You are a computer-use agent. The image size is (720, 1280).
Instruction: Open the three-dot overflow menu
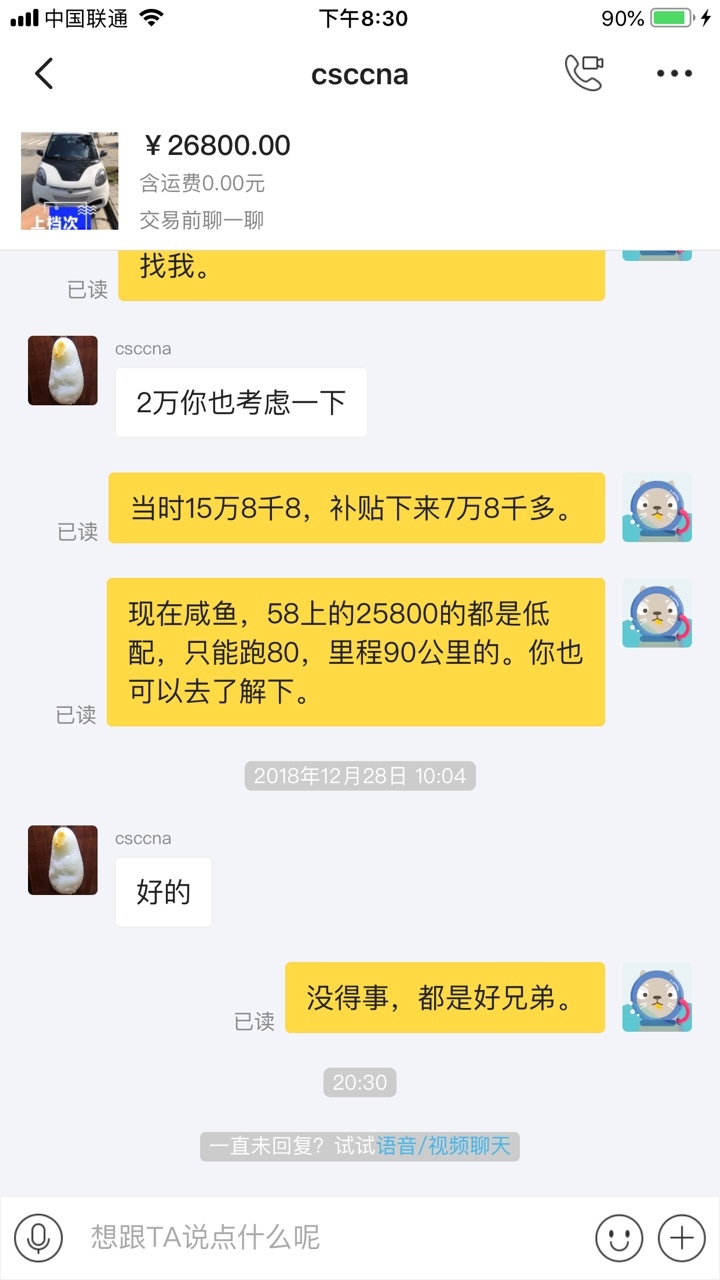point(674,74)
